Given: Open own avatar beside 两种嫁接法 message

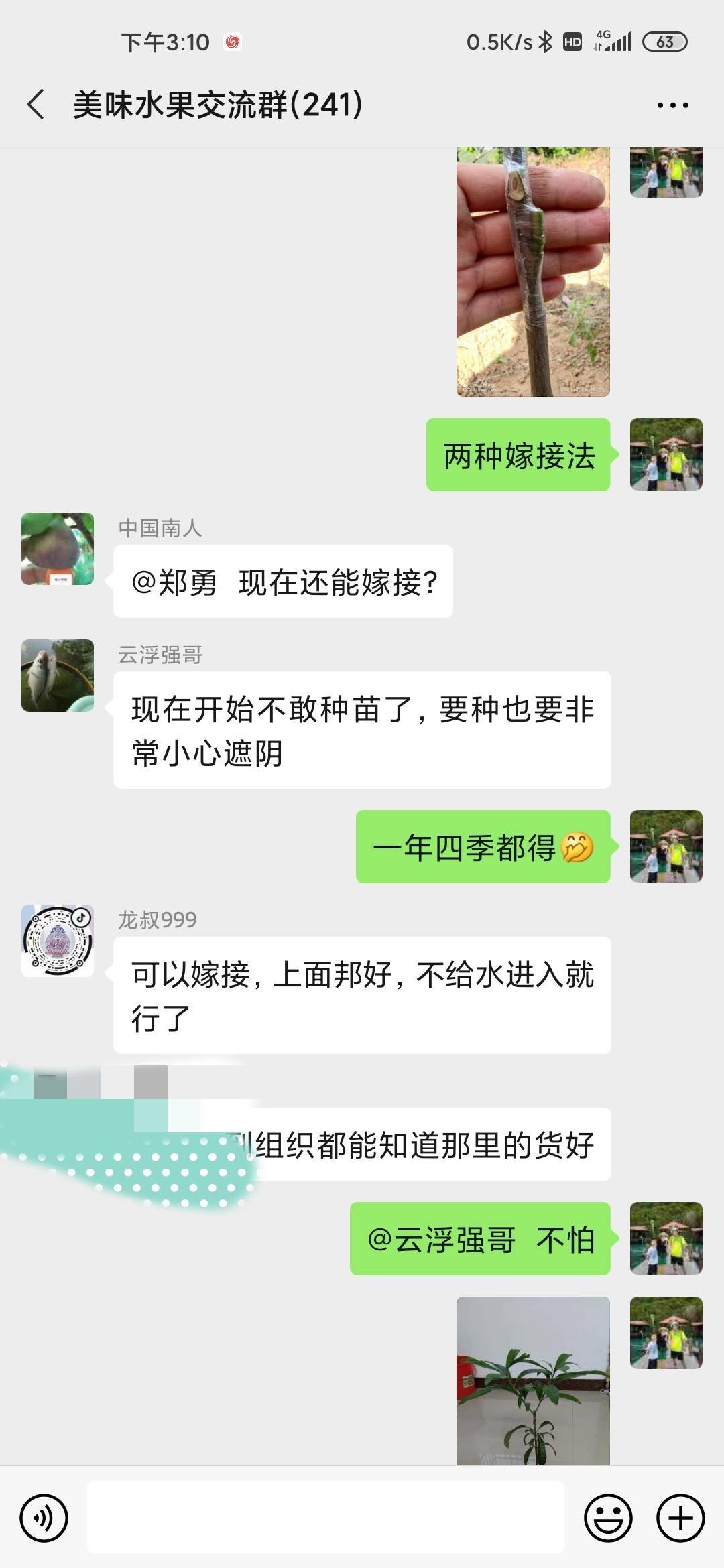Looking at the screenshot, I should point(666,454).
